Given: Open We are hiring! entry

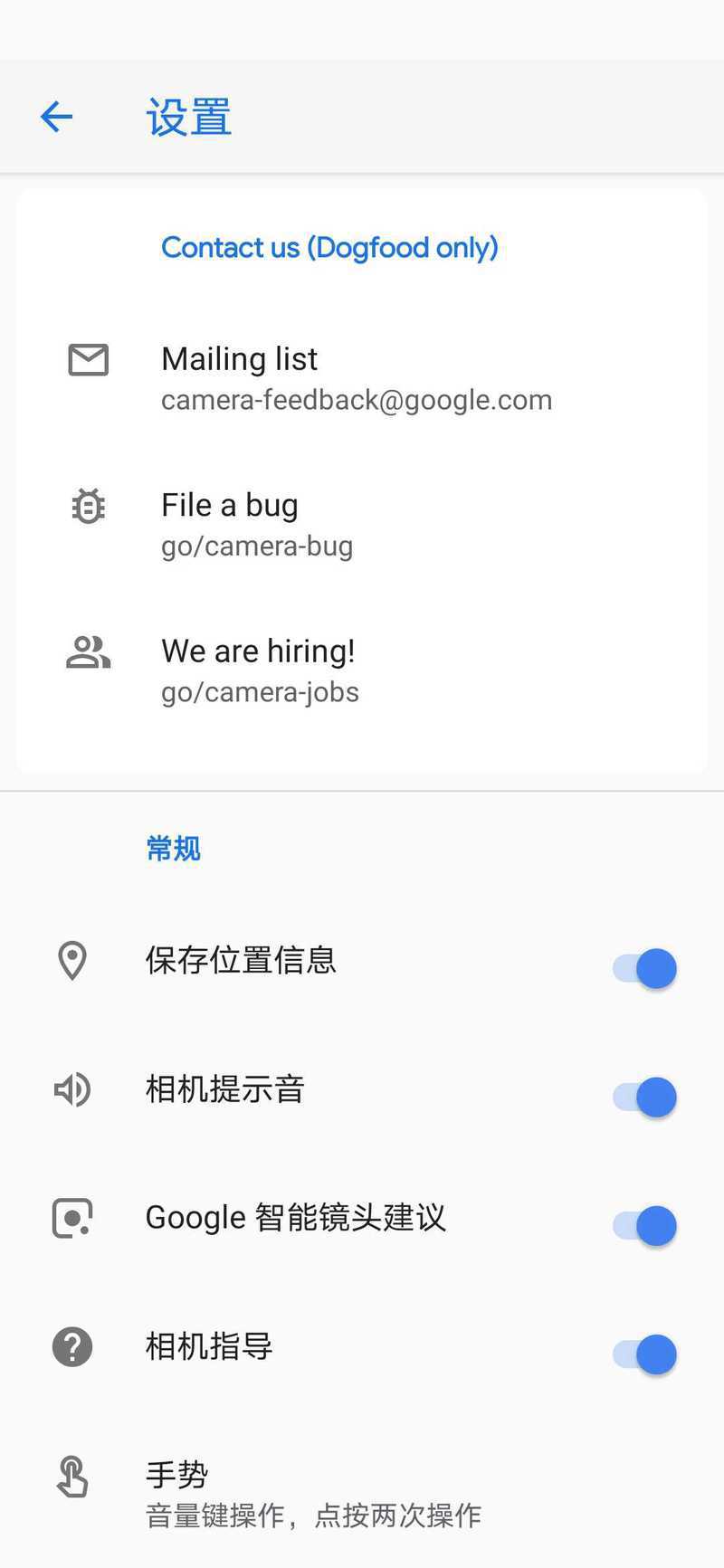Looking at the screenshot, I should coord(260,670).
